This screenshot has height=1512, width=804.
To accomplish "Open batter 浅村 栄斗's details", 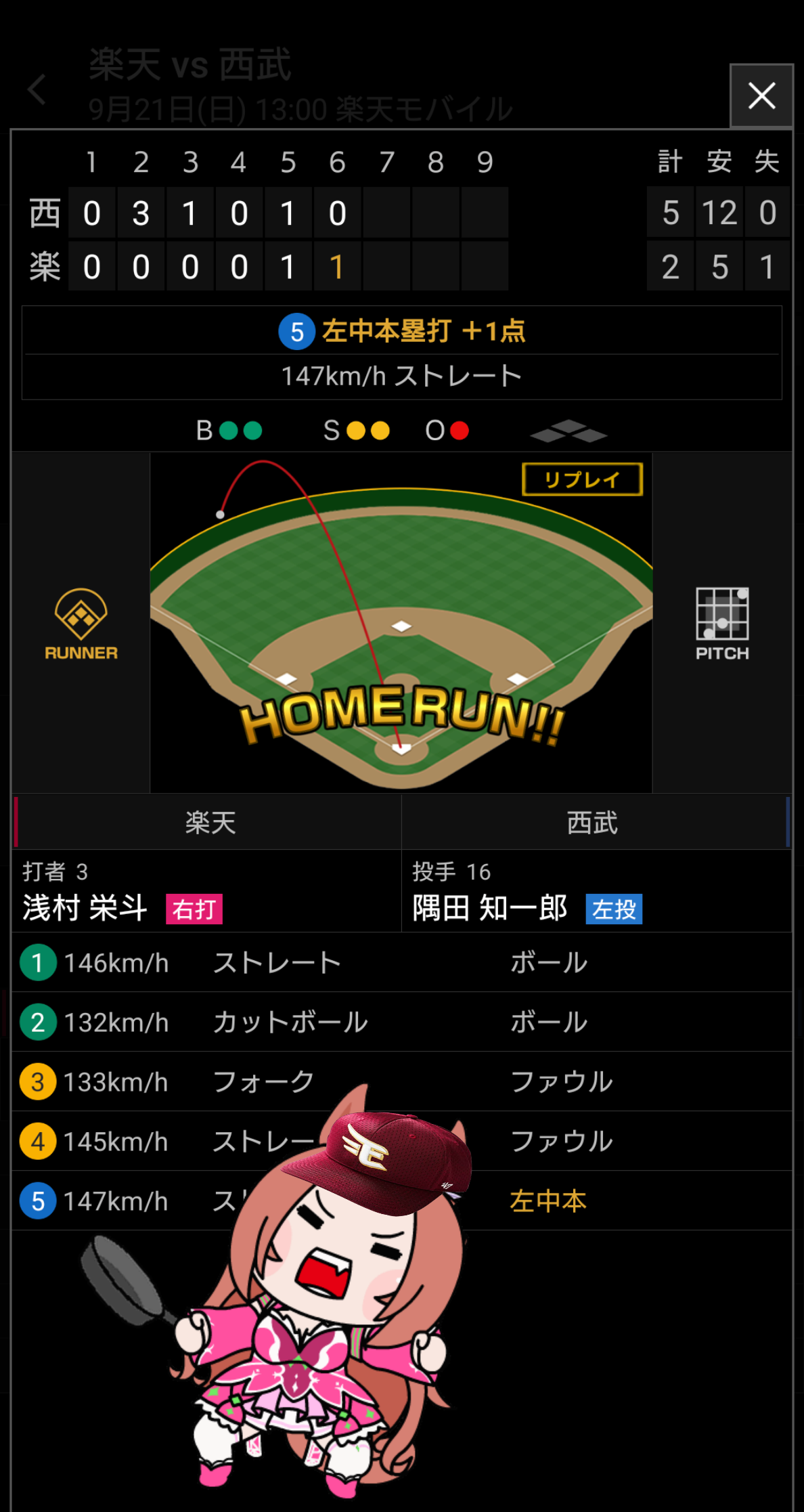I will (207, 891).
